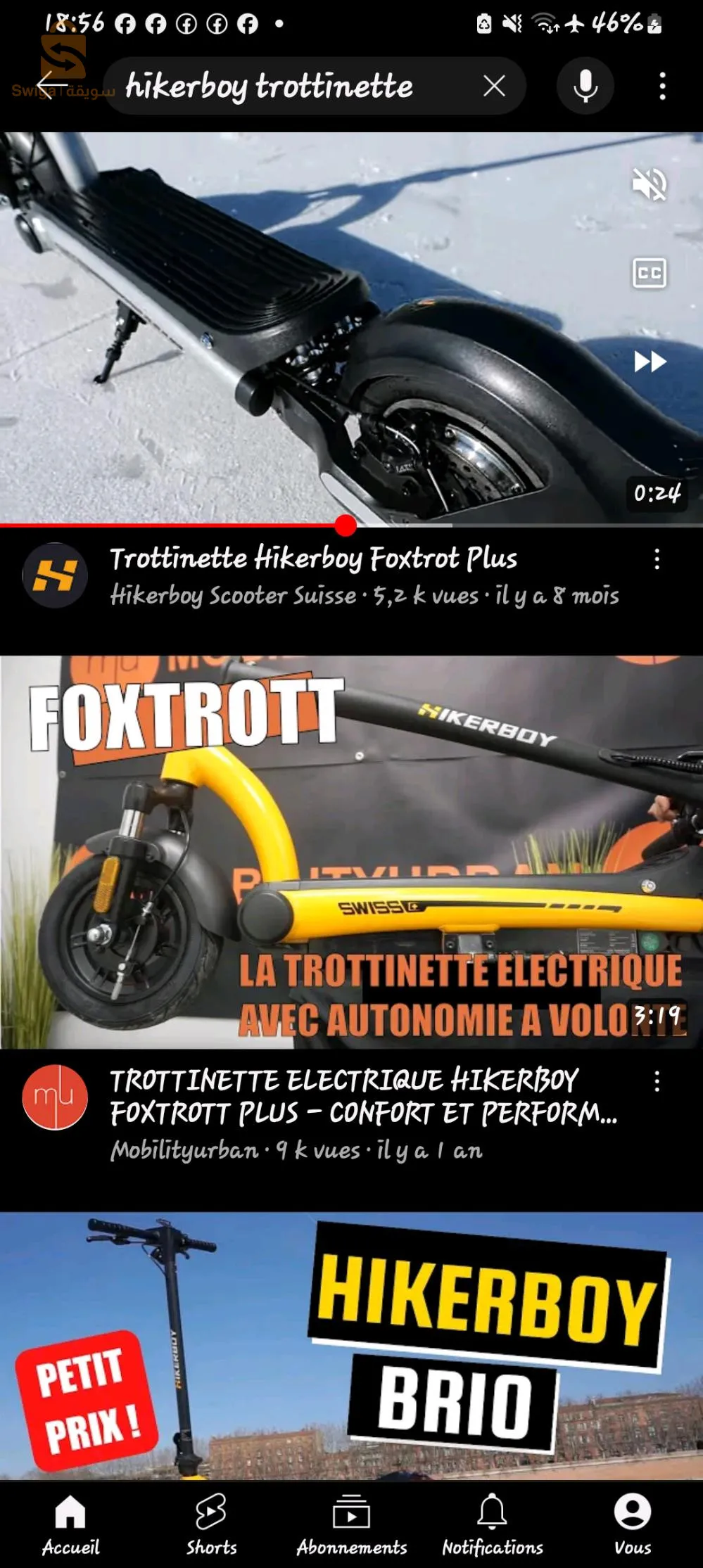Fast forward the video preview
The height and width of the screenshot is (1568, 703).
tap(649, 362)
